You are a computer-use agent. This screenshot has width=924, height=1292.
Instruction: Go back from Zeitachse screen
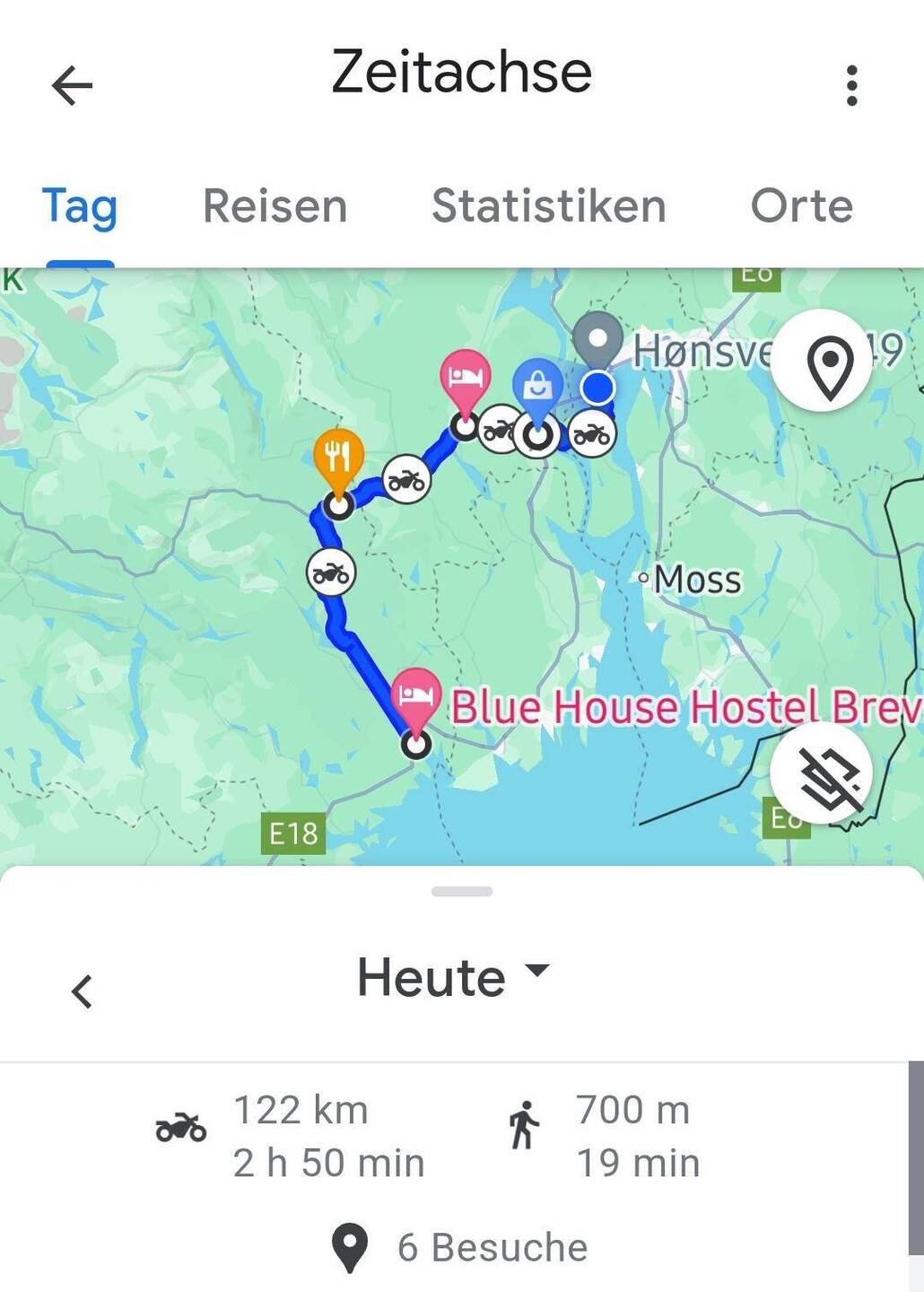[x=72, y=86]
